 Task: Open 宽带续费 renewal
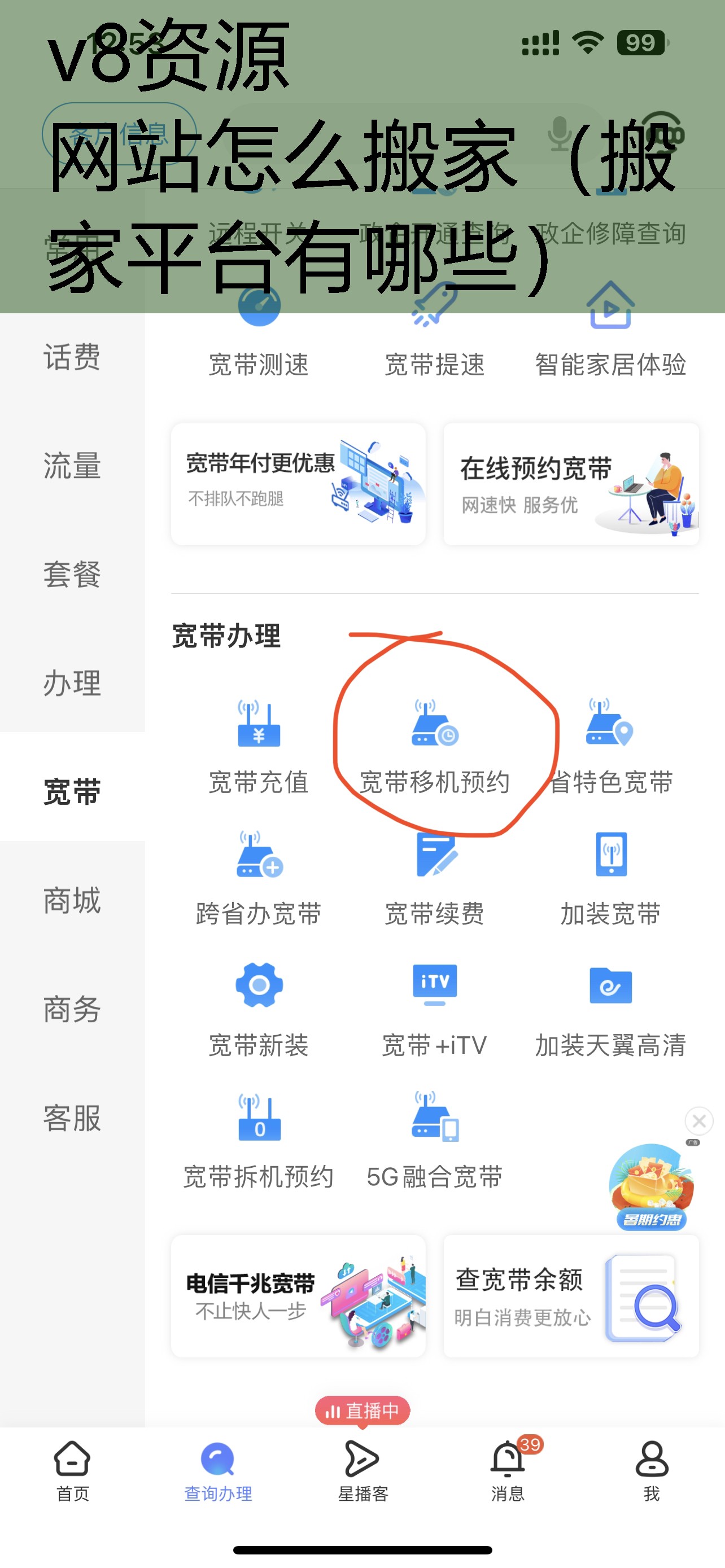tap(435, 880)
